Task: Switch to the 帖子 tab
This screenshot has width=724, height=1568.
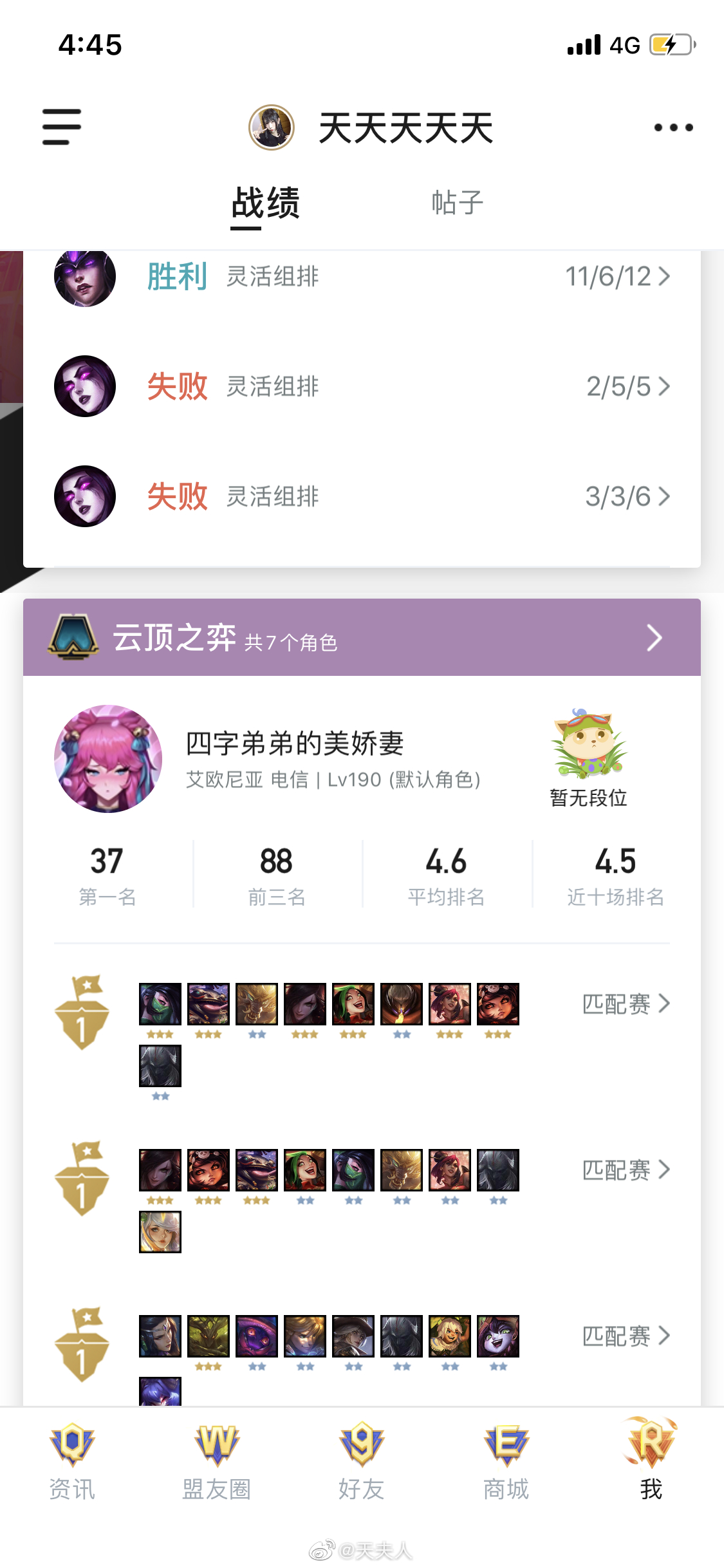Action: (457, 203)
